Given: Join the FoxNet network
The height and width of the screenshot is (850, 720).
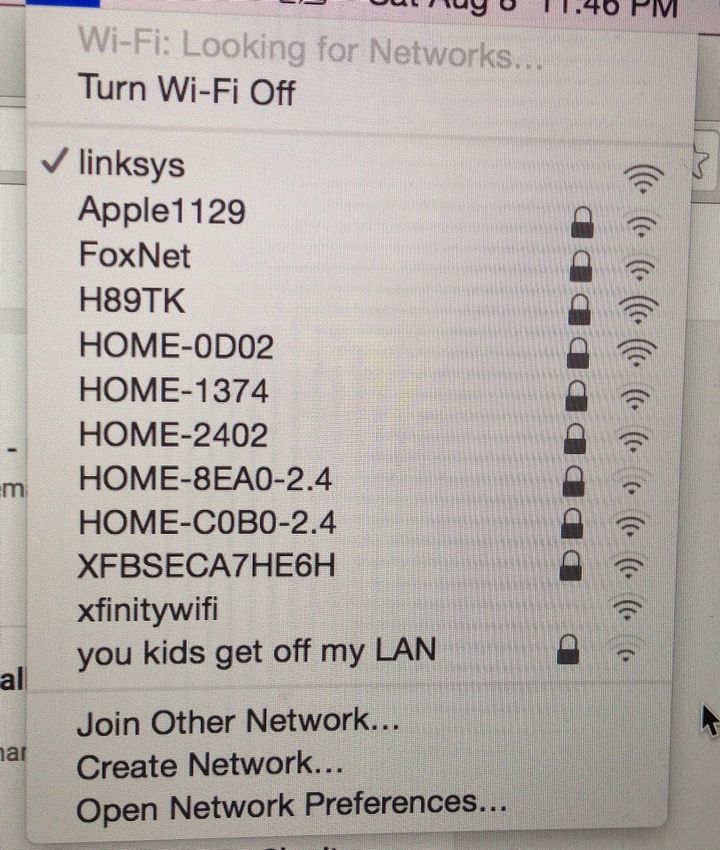Looking at the screenshot, I should click(134, 255).
